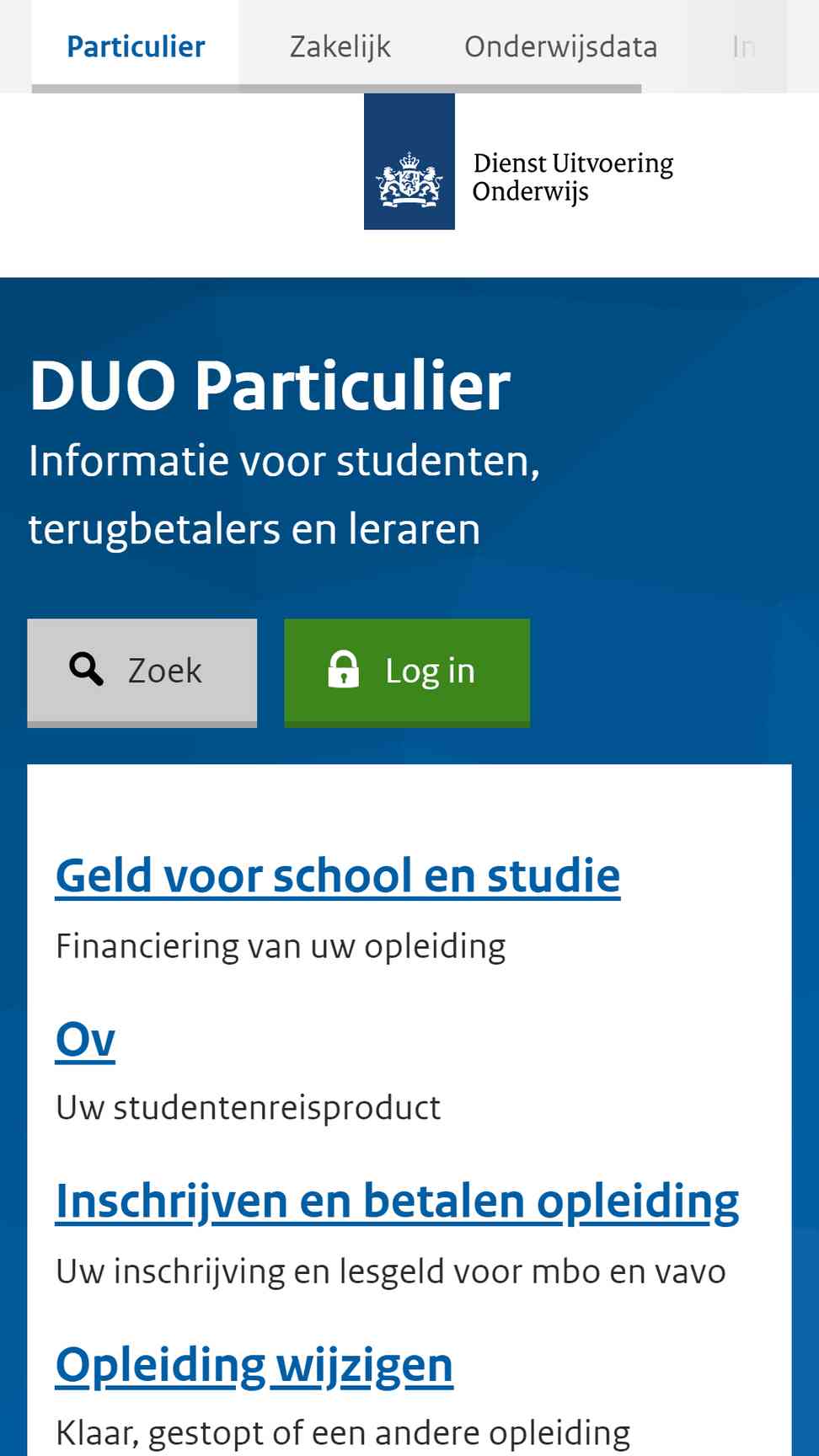Open the Onderwijsdata tab
The width and height of the screenshot is (819, 1456).
(560, 46)
